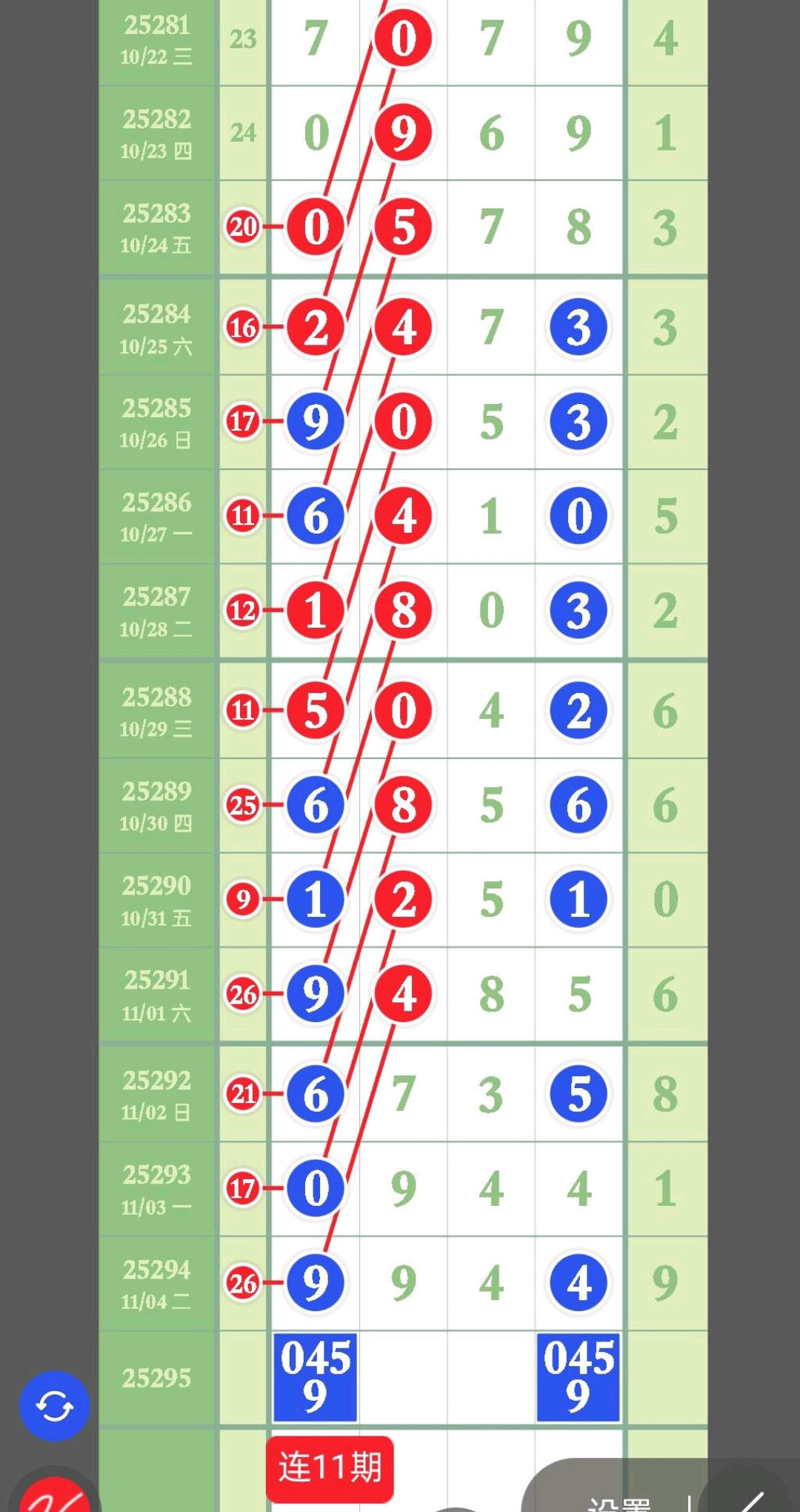The height and width of the screenshot is (1512, 800).
Task: Open the 设置 settings button
Action: tap(619, 1502)
